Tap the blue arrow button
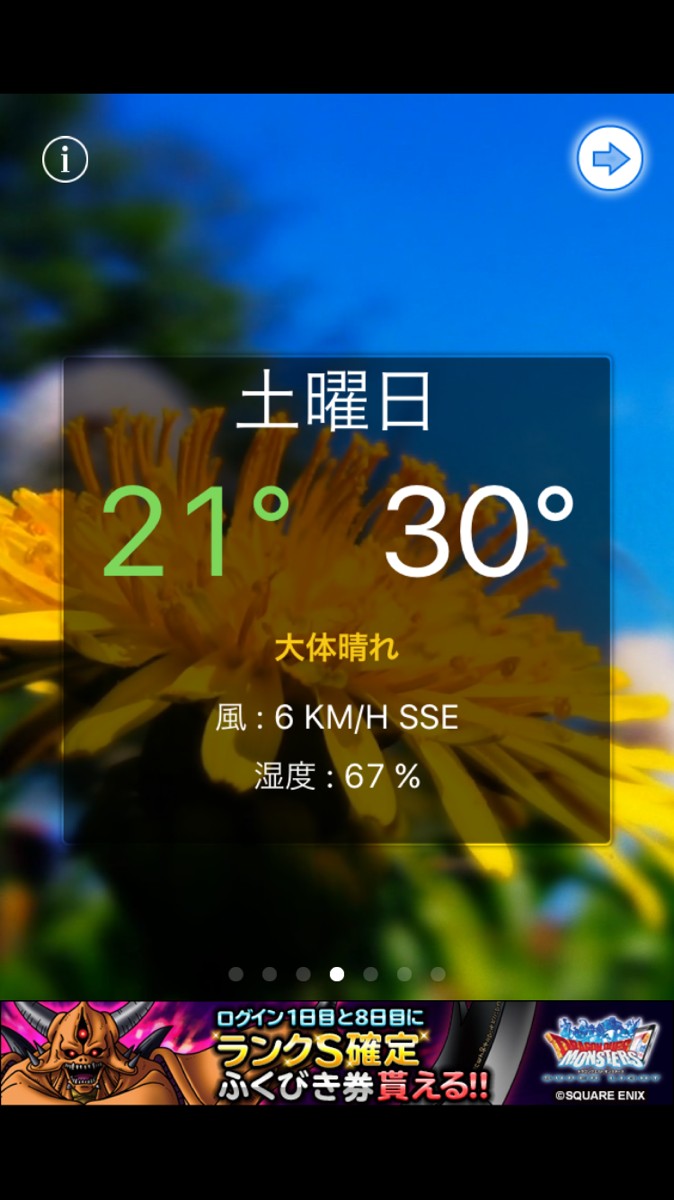Viewport: 674px width, 1200px height. coord(610,159)
